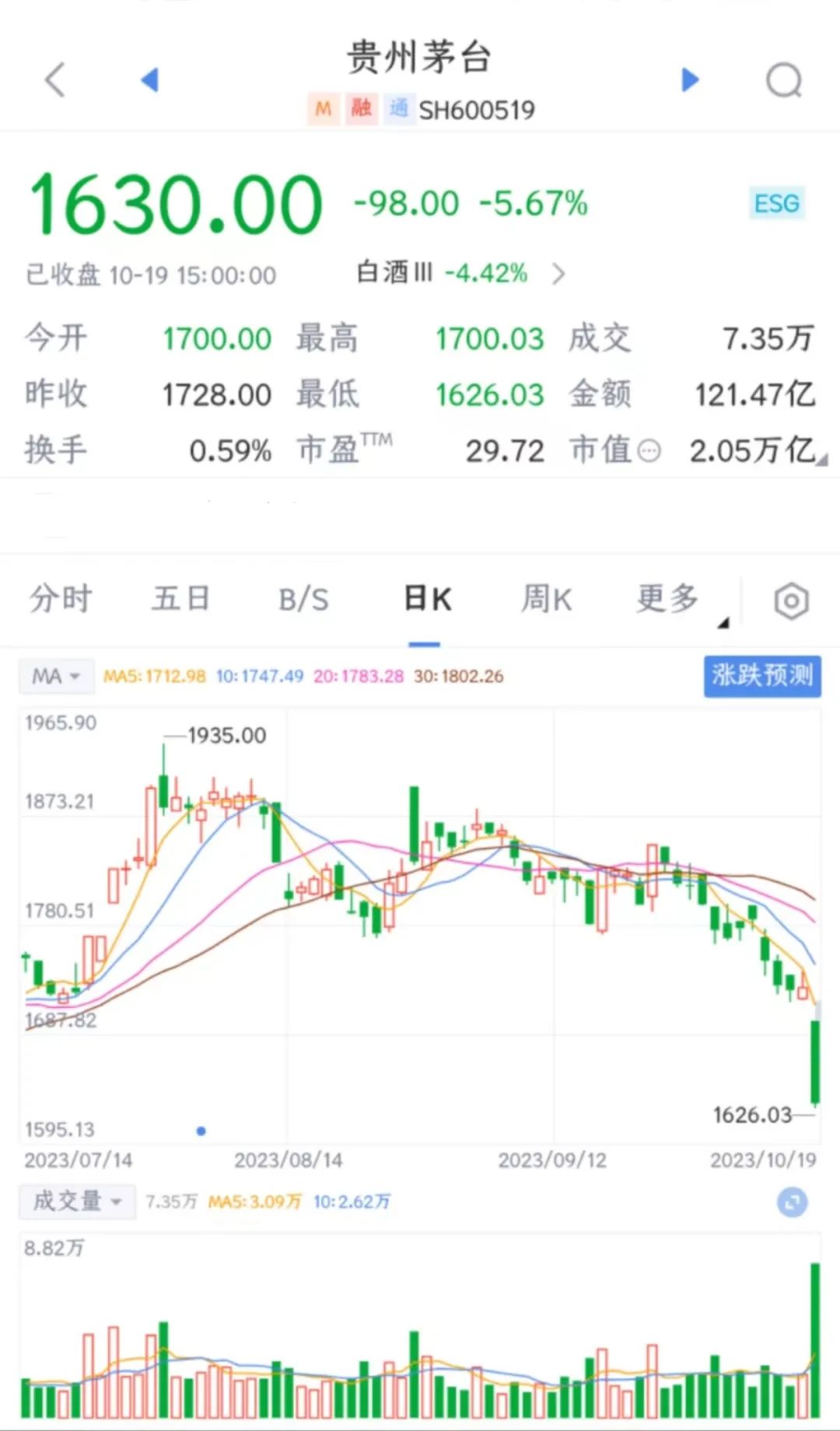Switch to the 五日 tab
Image resolution: width=840 pixels, height=1431 pixels.
point(180,599)
